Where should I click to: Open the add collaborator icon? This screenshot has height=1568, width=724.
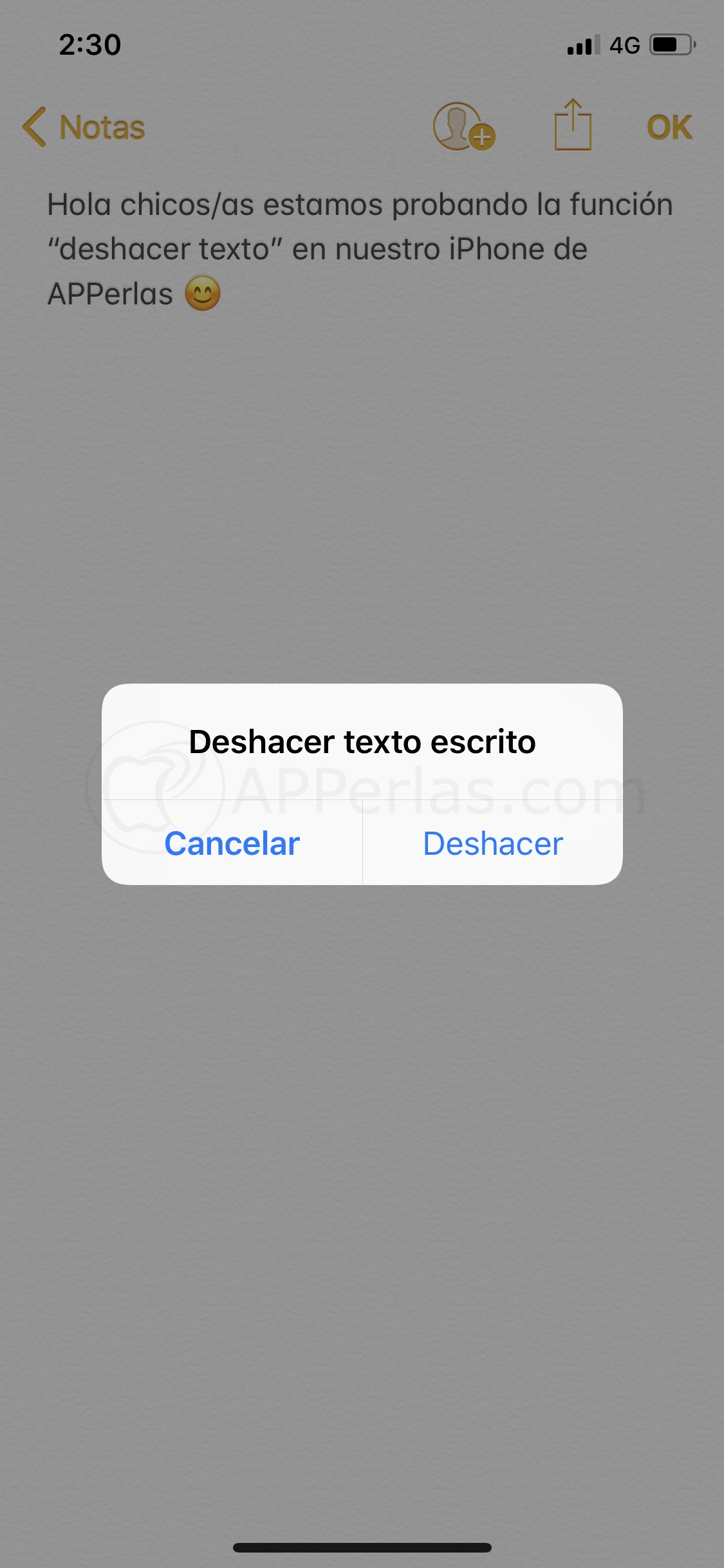(463, 127)
